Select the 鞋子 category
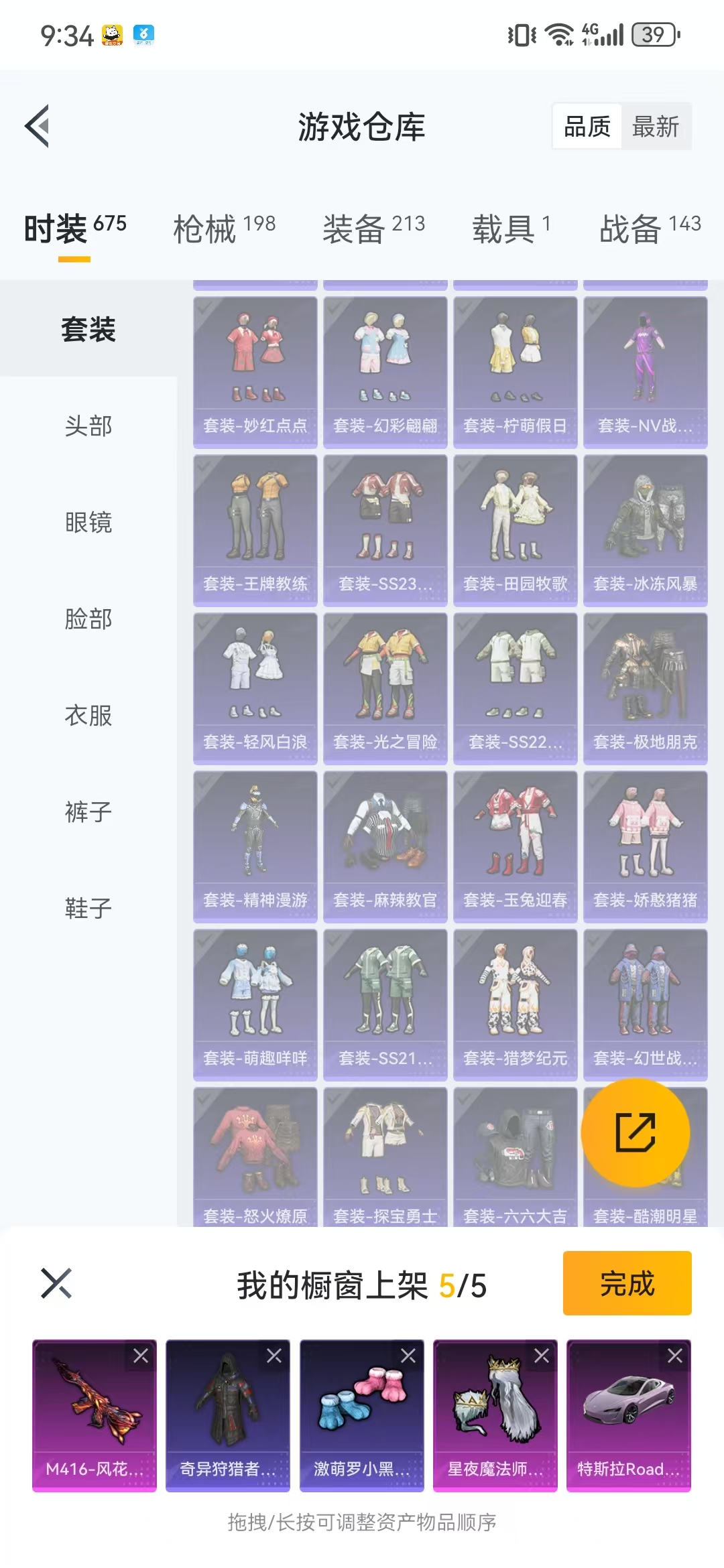This screenshot has width=724, height=1568. [x=88, y=908]
